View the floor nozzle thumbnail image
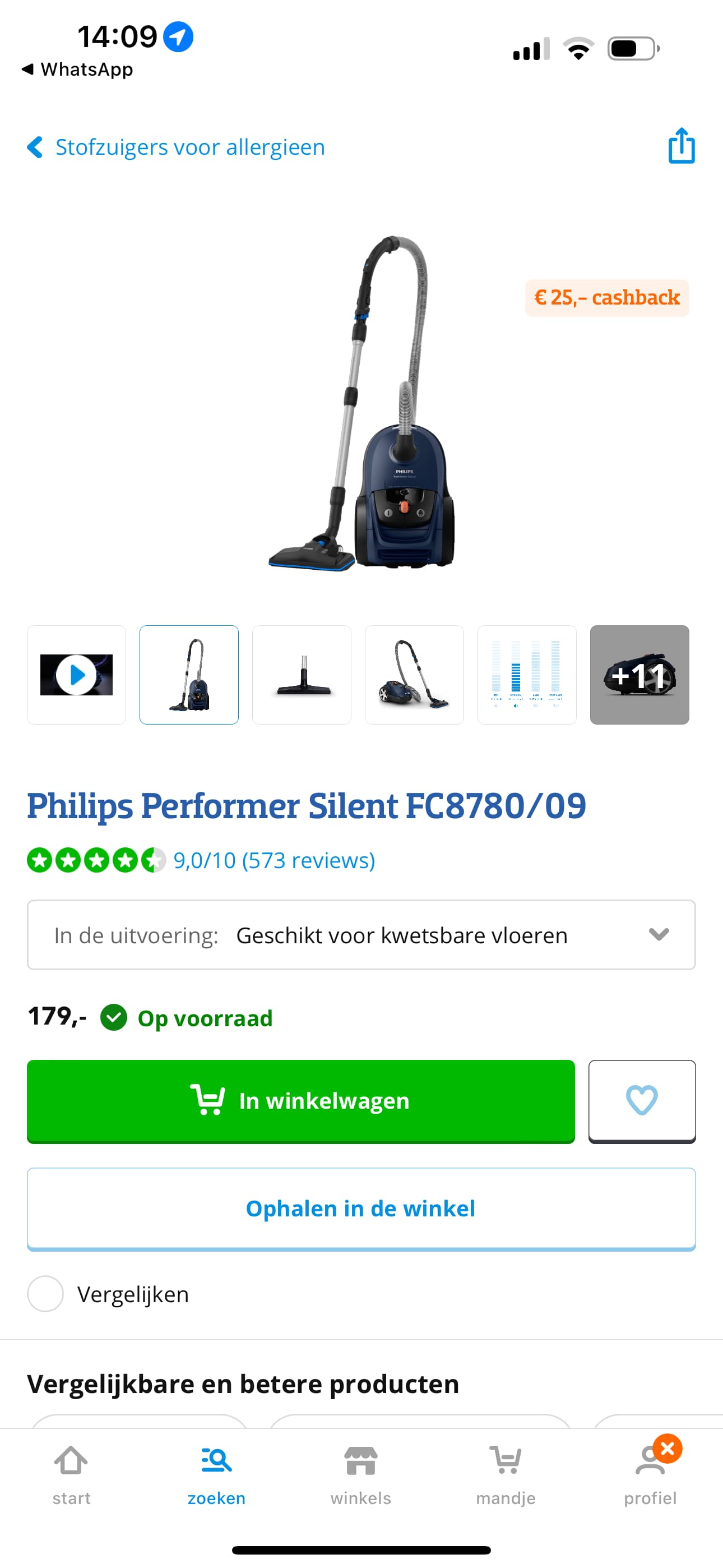The width and height of the screenshot is (723, 1568). 302,675
